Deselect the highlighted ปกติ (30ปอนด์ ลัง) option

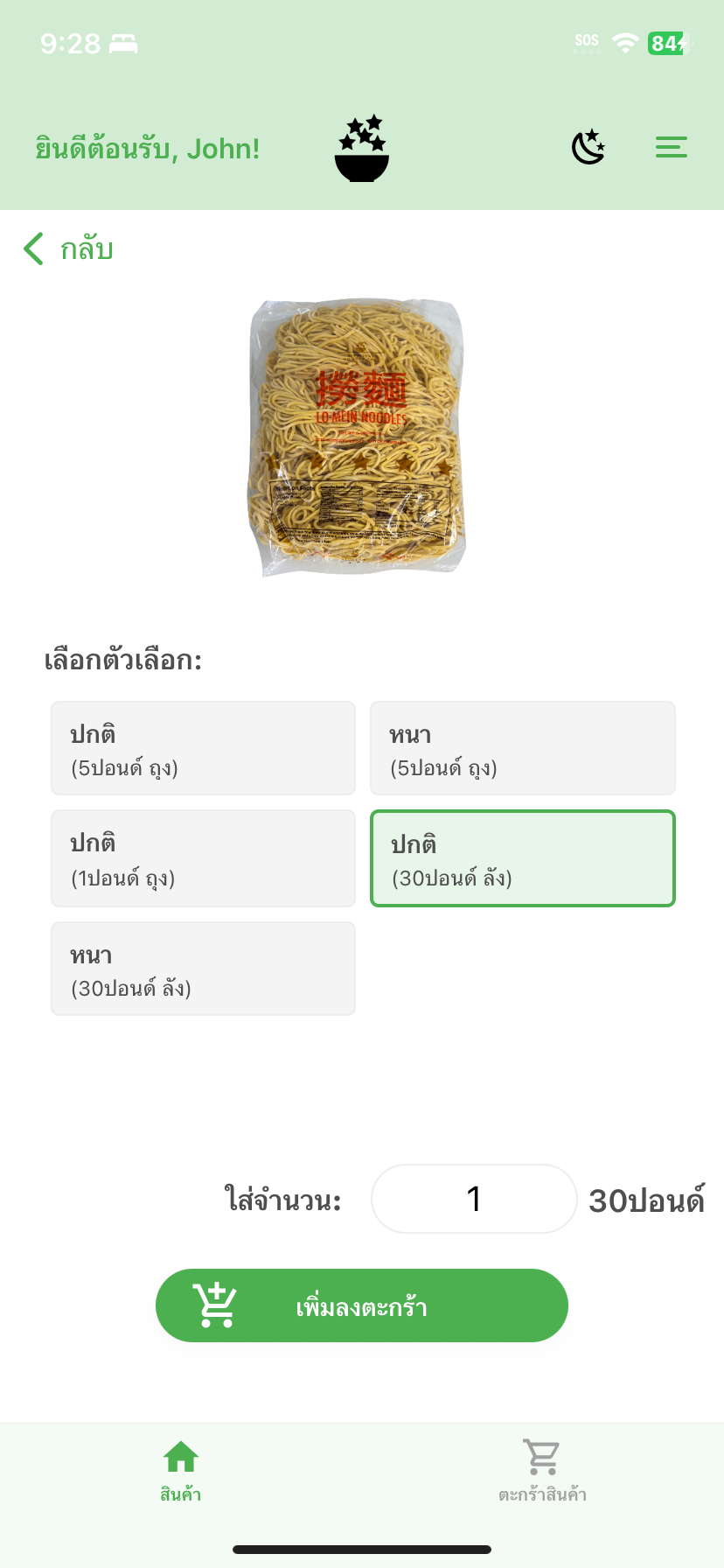tap(522, 858)
